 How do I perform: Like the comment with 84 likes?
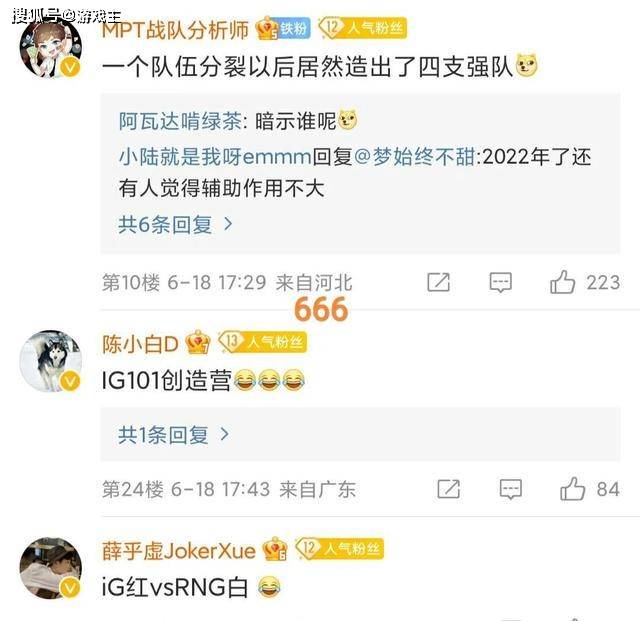tap(573, 489)
